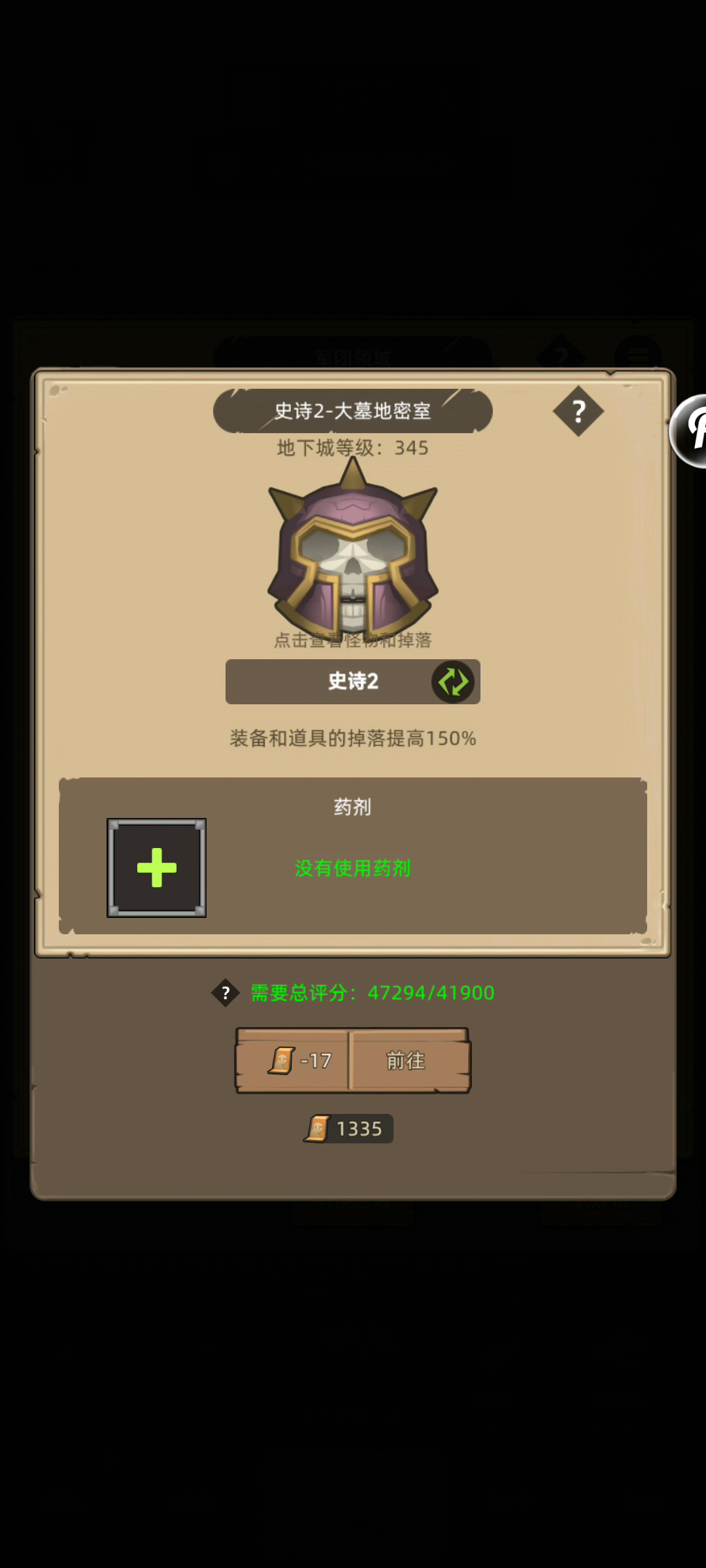
Task: Switch difficulty with the green arrows on 史诗2
Action: pyautogui.click(x=452, y=682)
